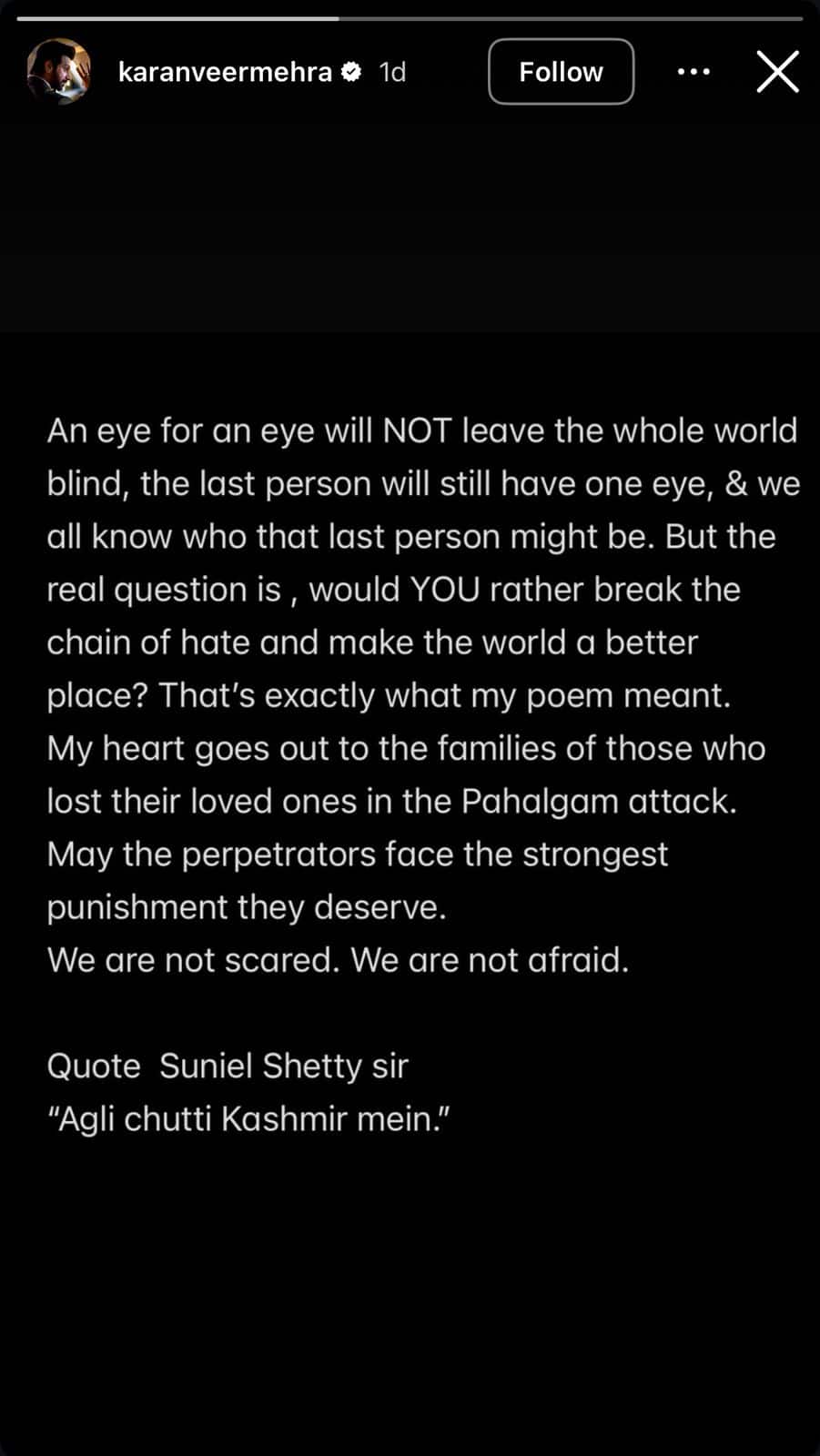Tap the Agli chutti Kashmir mein text
The width and height of the screenshot is (820, 1456).
coord(248,1117)
